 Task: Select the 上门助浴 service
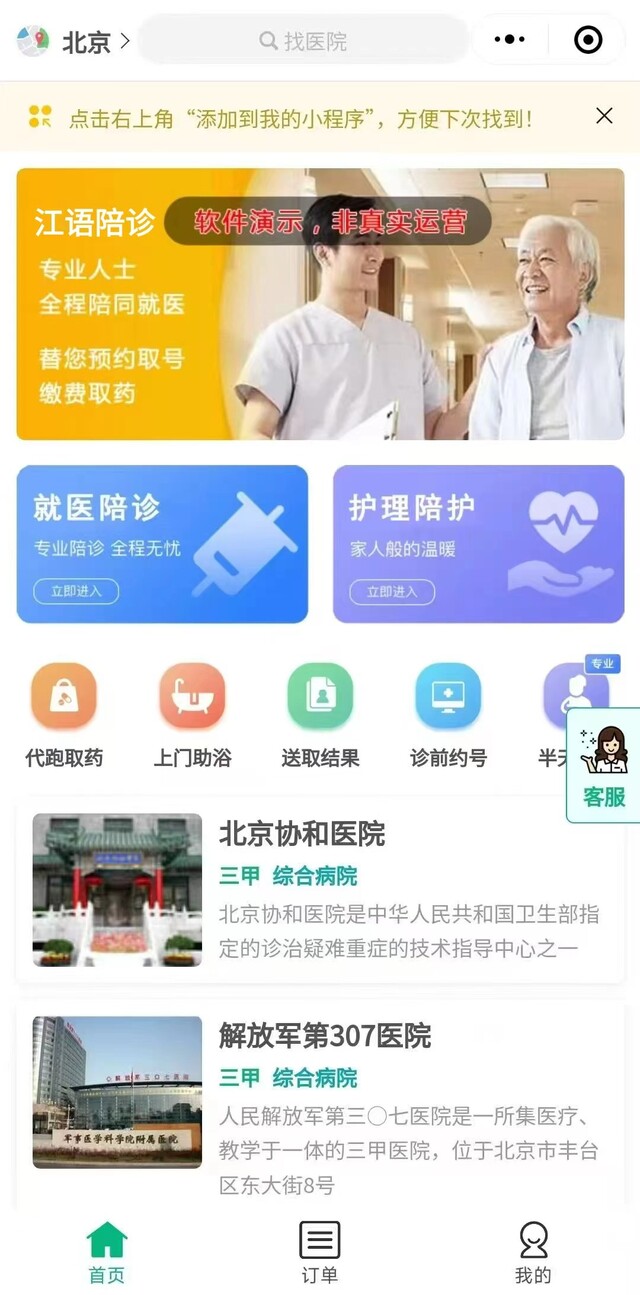(192, 716)
